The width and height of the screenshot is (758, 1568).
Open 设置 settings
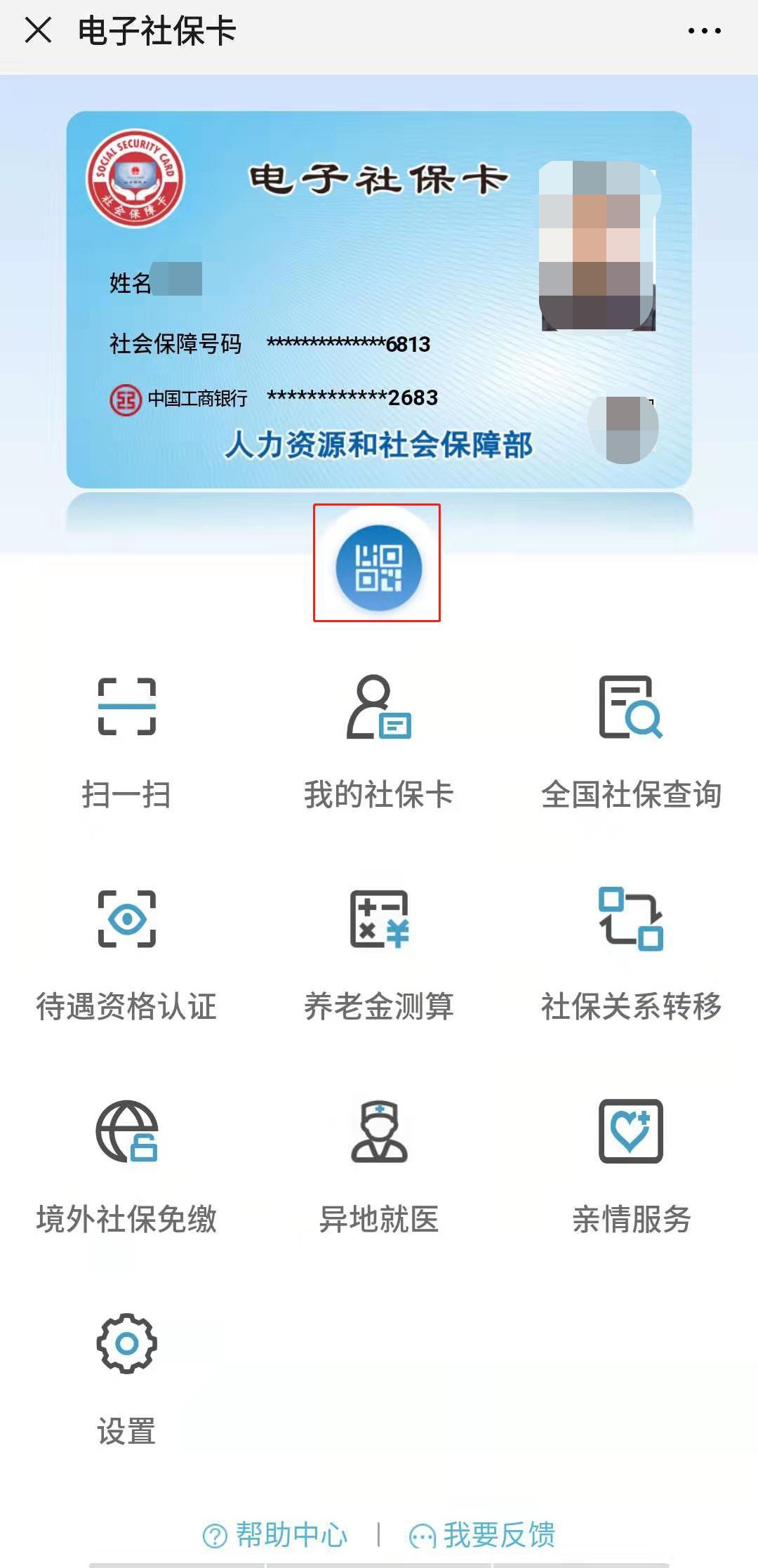tap(126, 1378)
